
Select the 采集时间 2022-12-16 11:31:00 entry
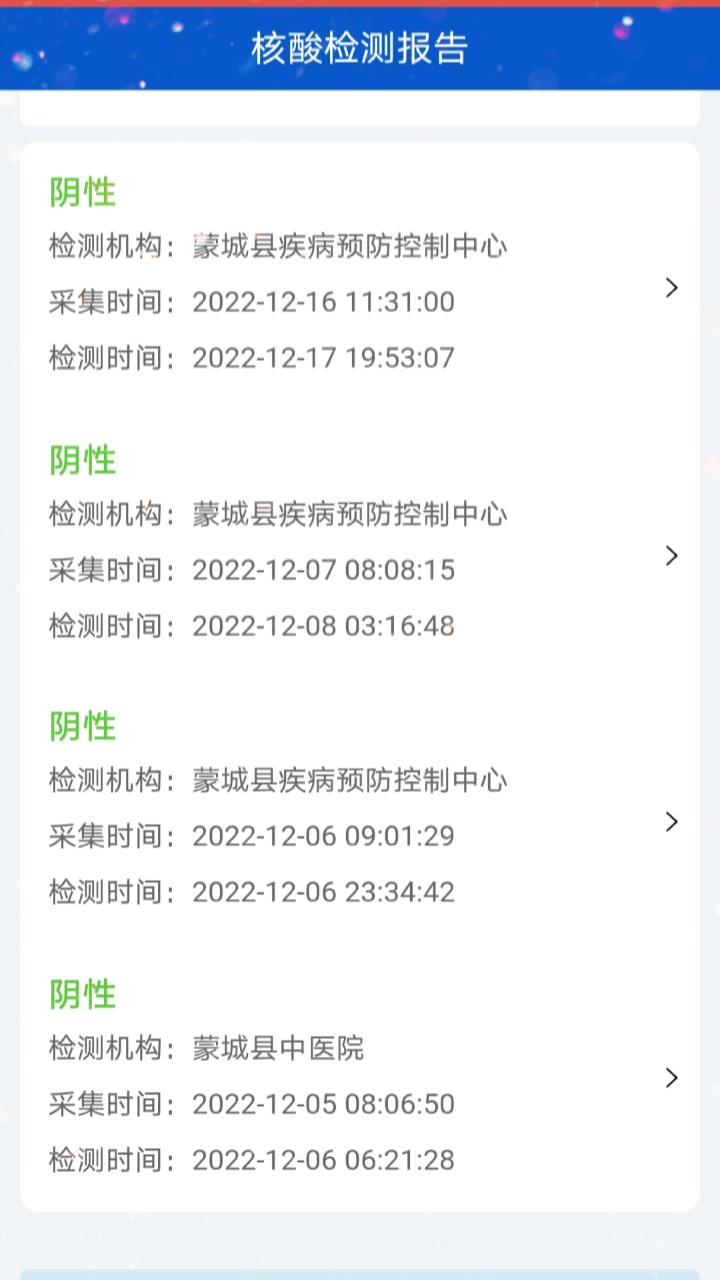click(252, 302)
